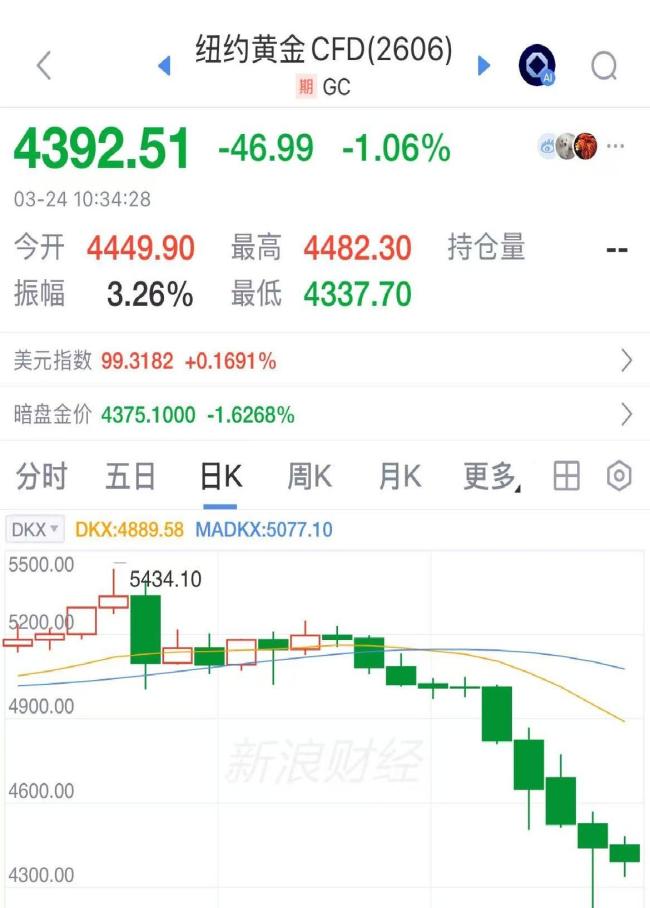Open the search magnifier

(604, 66)
